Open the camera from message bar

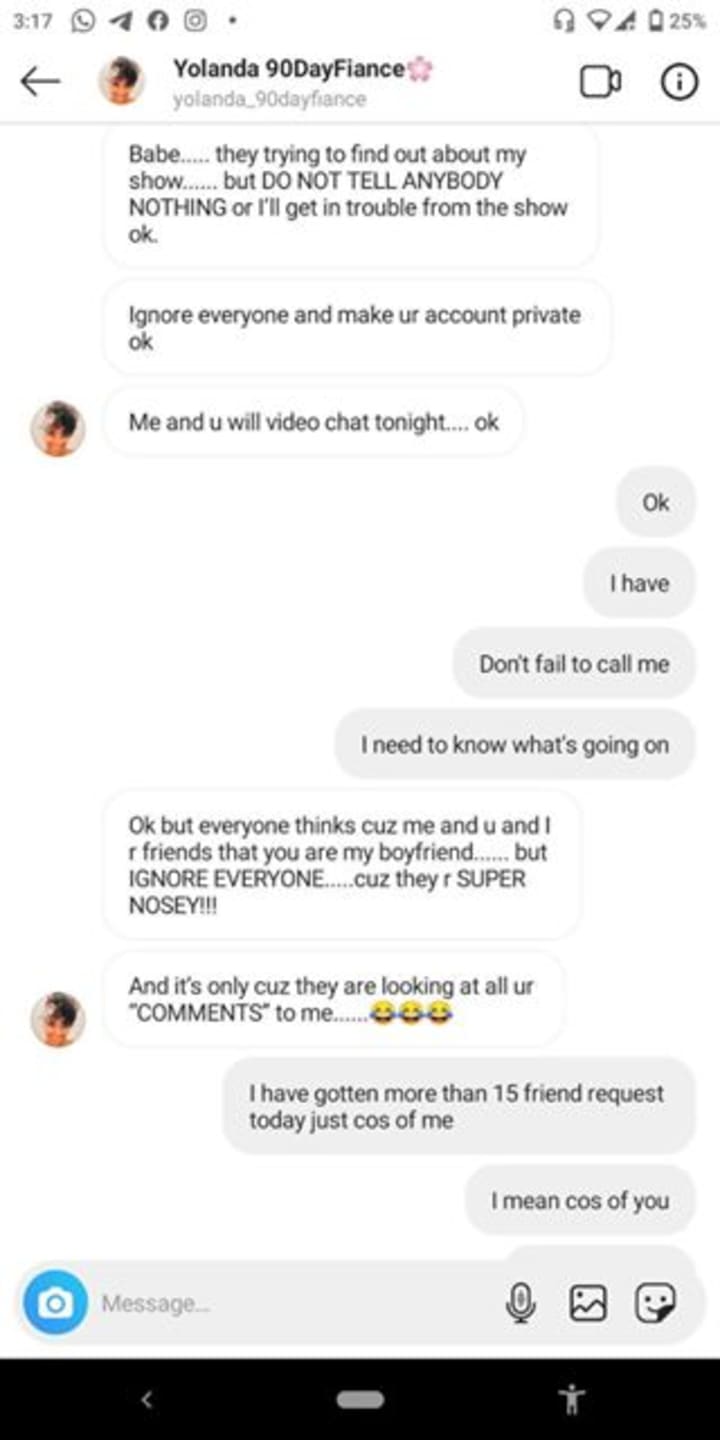(x=55, y=1303)
